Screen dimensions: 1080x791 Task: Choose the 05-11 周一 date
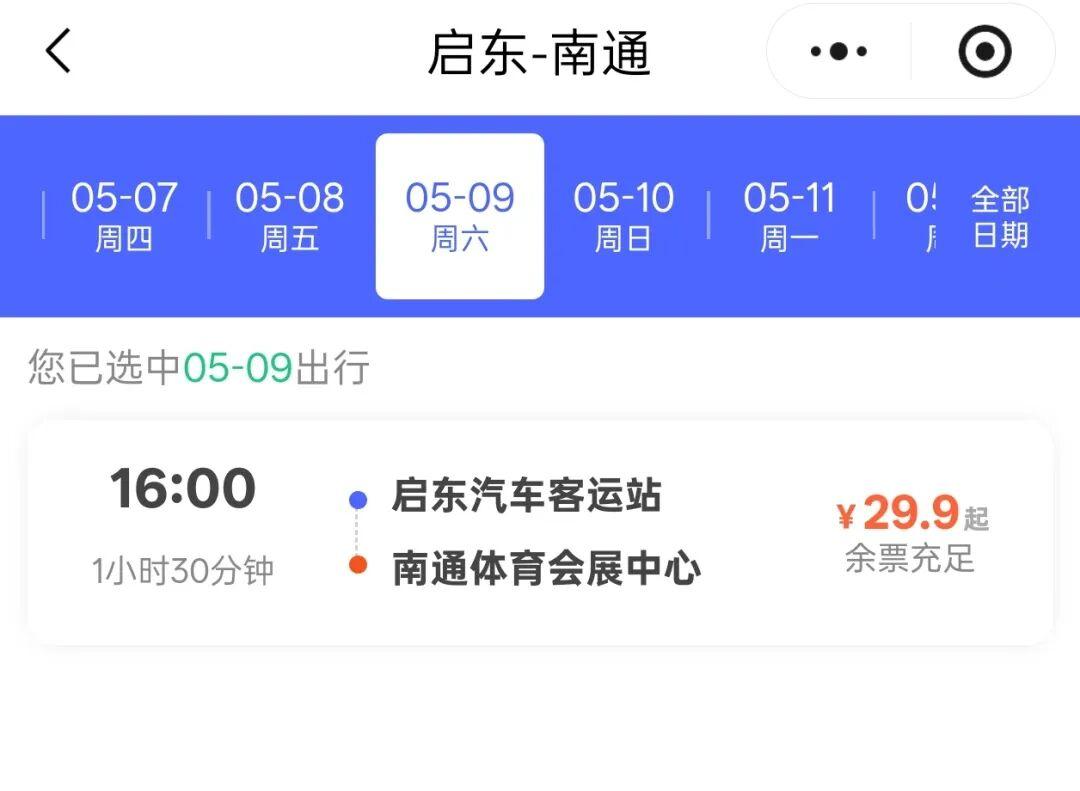click(x=789, y=216)
